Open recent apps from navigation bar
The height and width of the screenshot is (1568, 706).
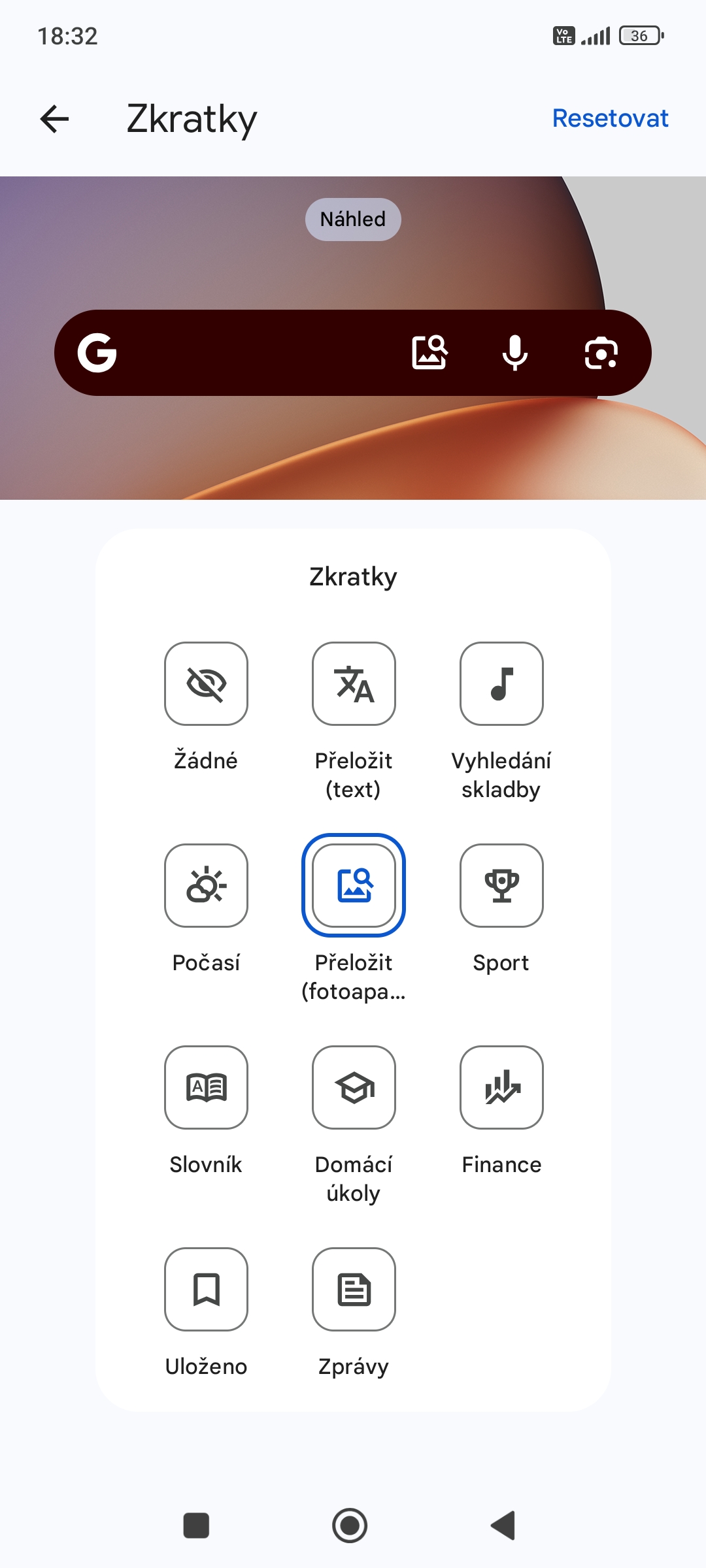[196, 1526]
